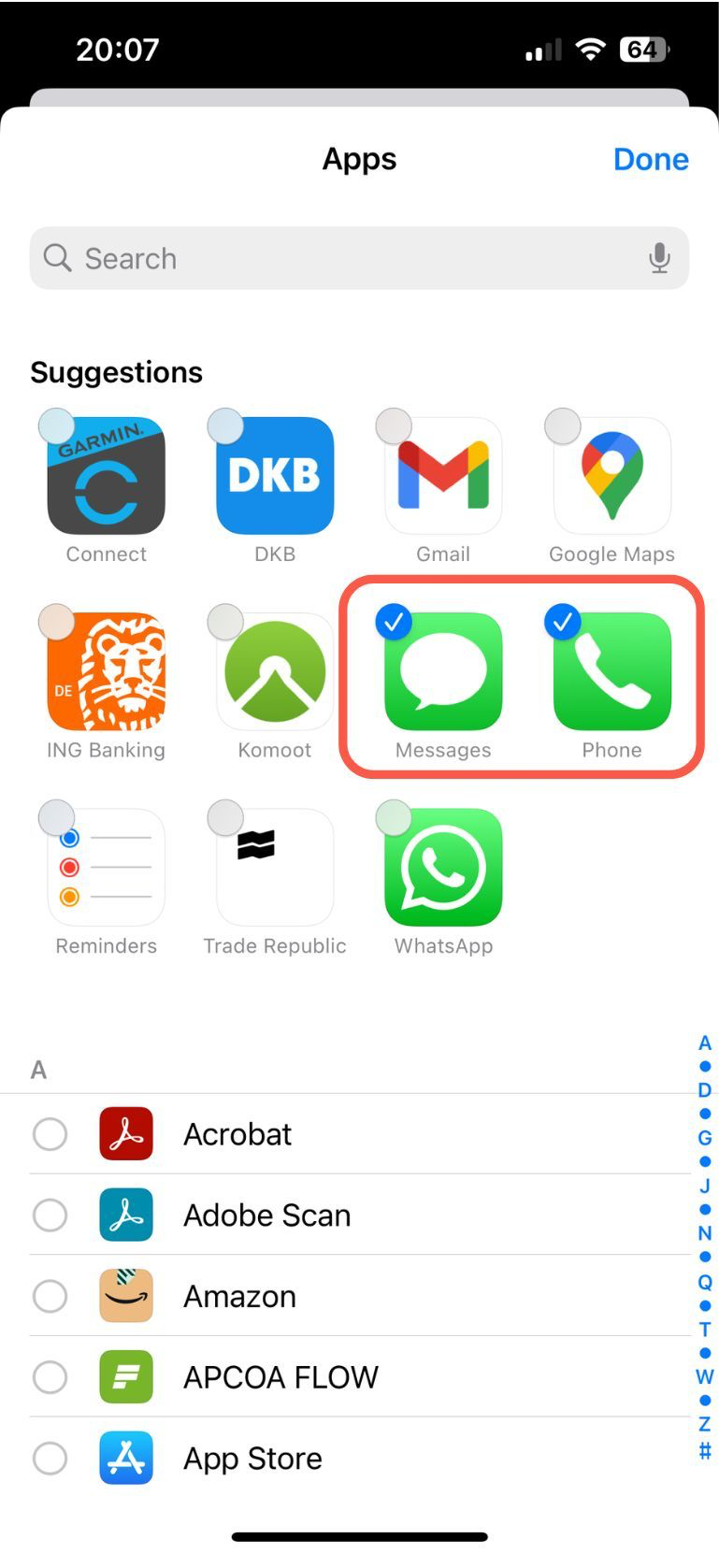Start voice dictation with the microphone
The height and width of the screenshot is (1568, 719).
click(x=659, y=258)
